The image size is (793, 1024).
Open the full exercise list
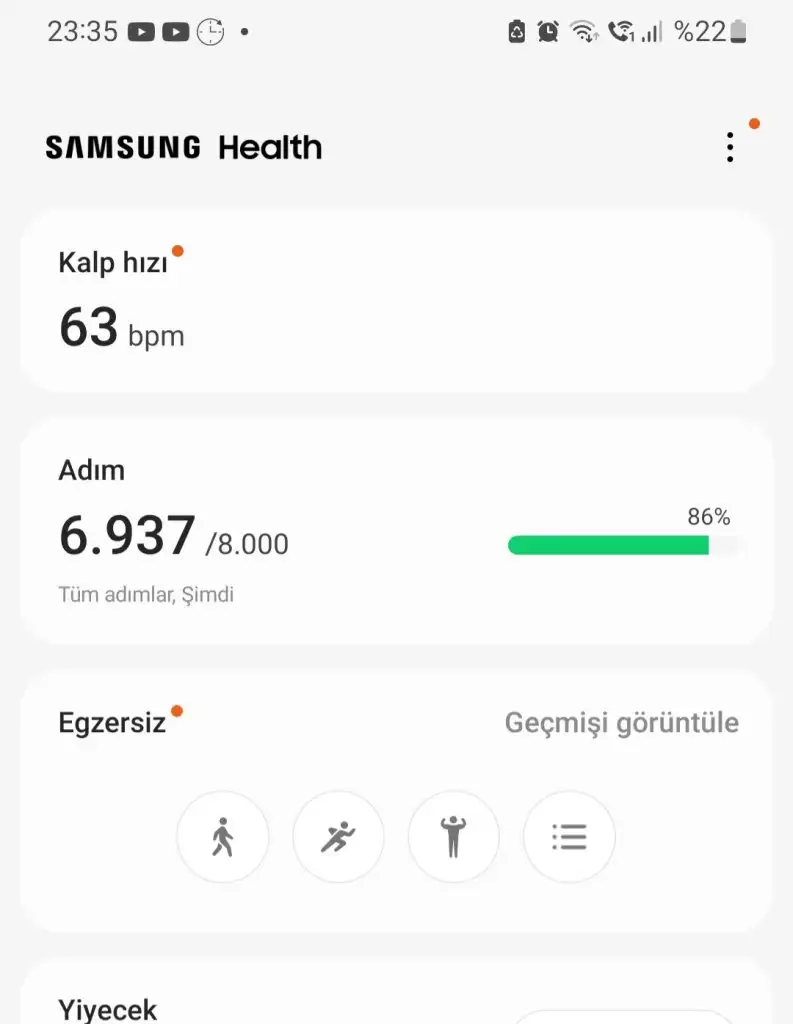[569, 837]
